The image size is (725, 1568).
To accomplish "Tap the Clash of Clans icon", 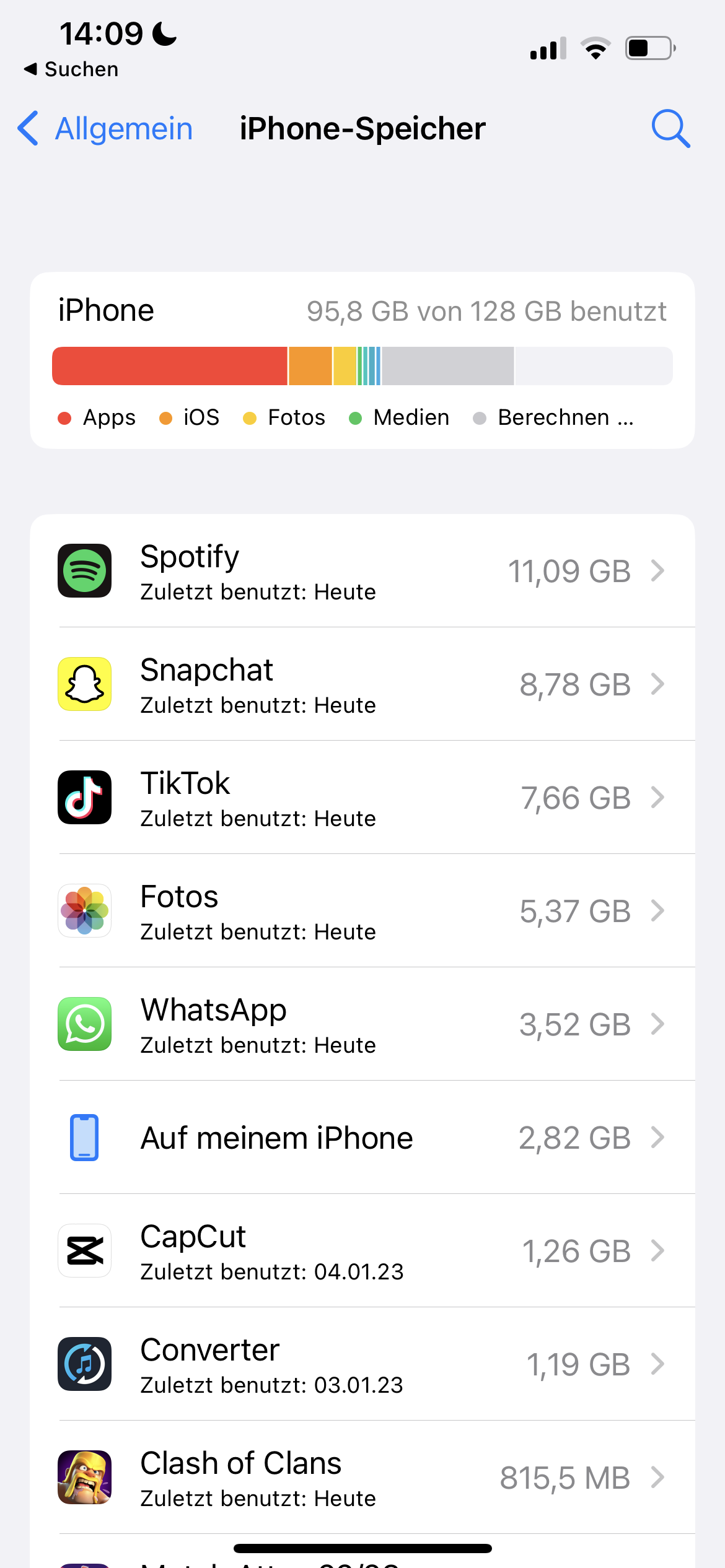I will (84, 1478).
